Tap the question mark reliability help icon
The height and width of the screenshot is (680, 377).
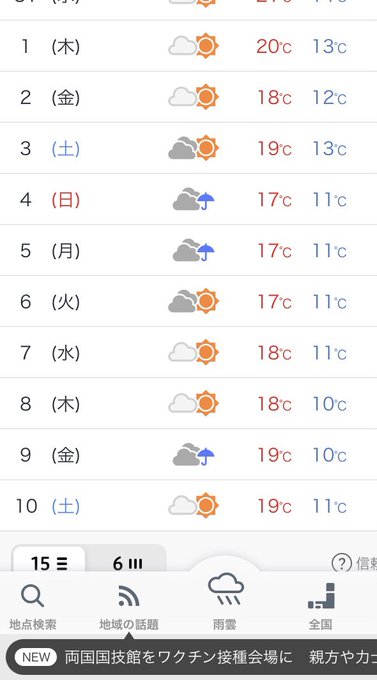(341, 563)
